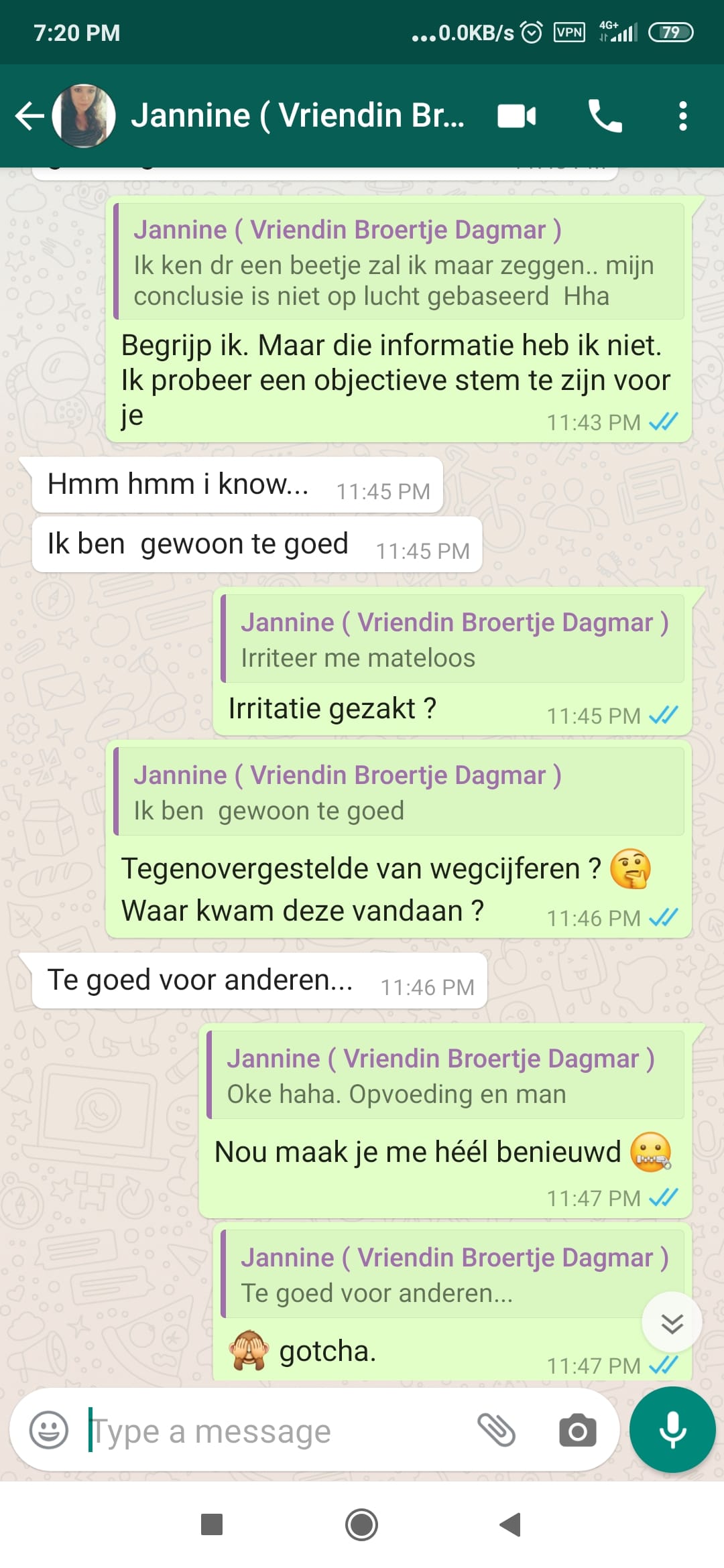Open recent apps with the square button

(x=212, y=1524)
